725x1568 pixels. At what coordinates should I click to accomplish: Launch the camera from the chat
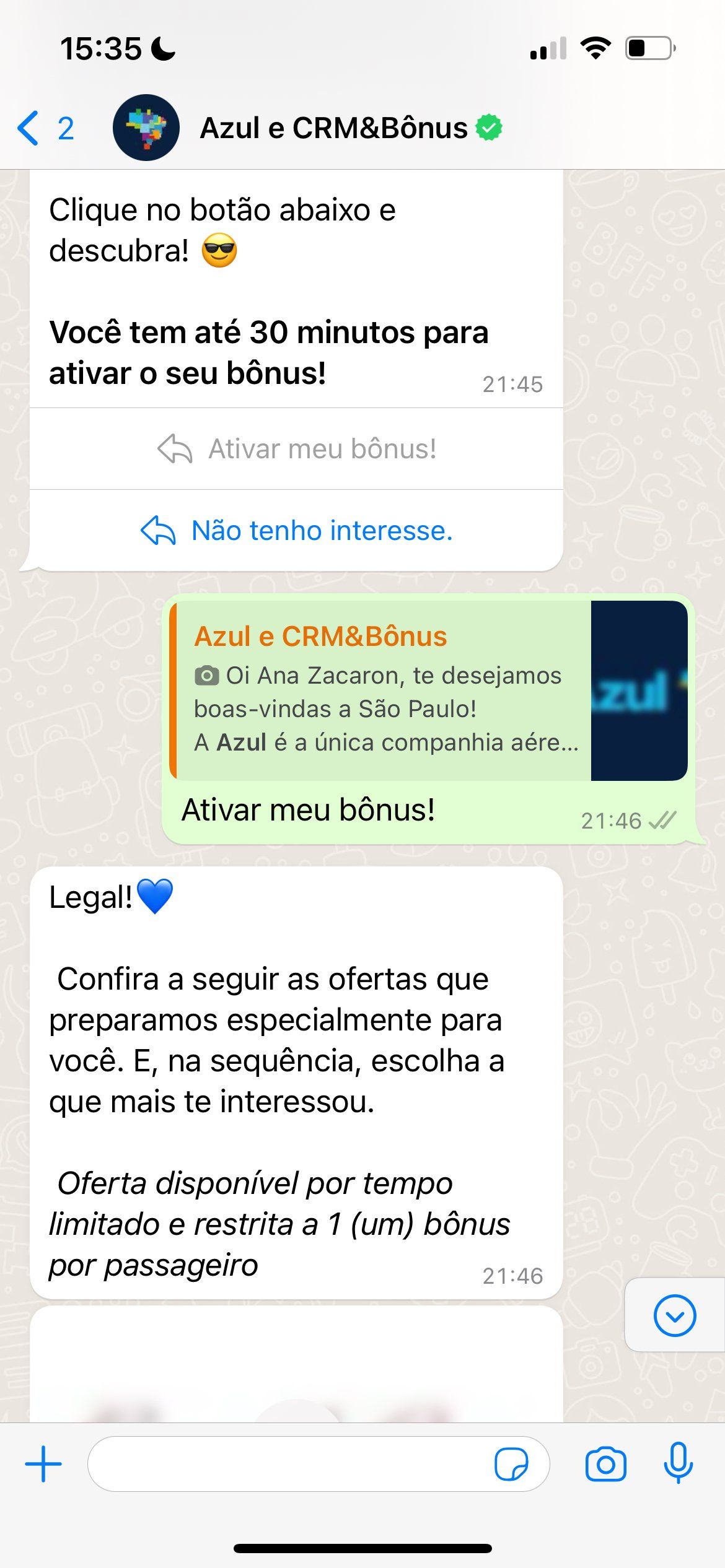pyautogui.click(x=605, y=1464)
